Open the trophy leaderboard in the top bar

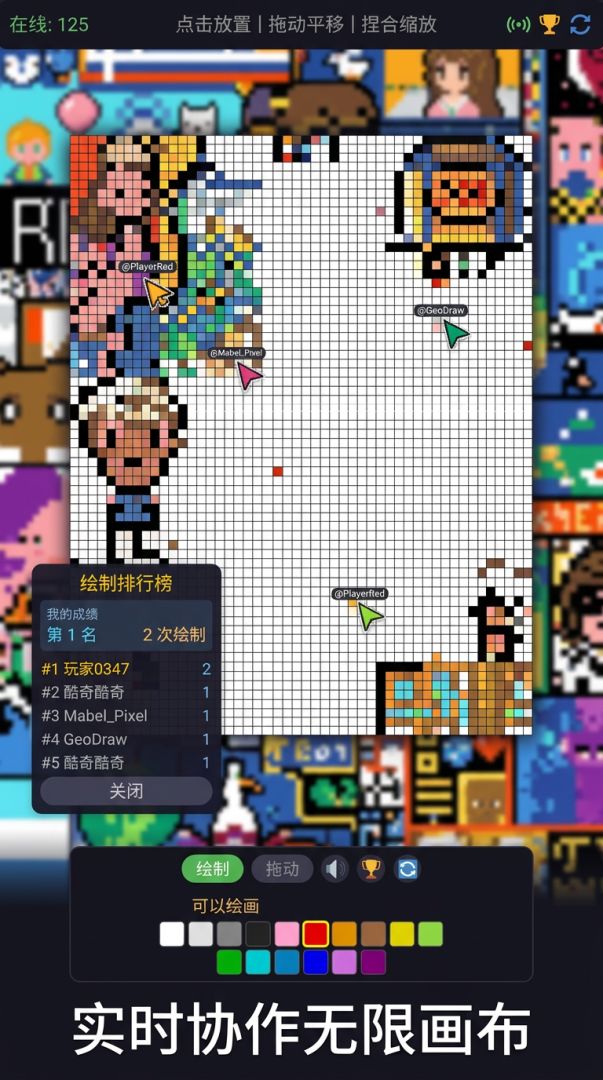pos(549,24)
